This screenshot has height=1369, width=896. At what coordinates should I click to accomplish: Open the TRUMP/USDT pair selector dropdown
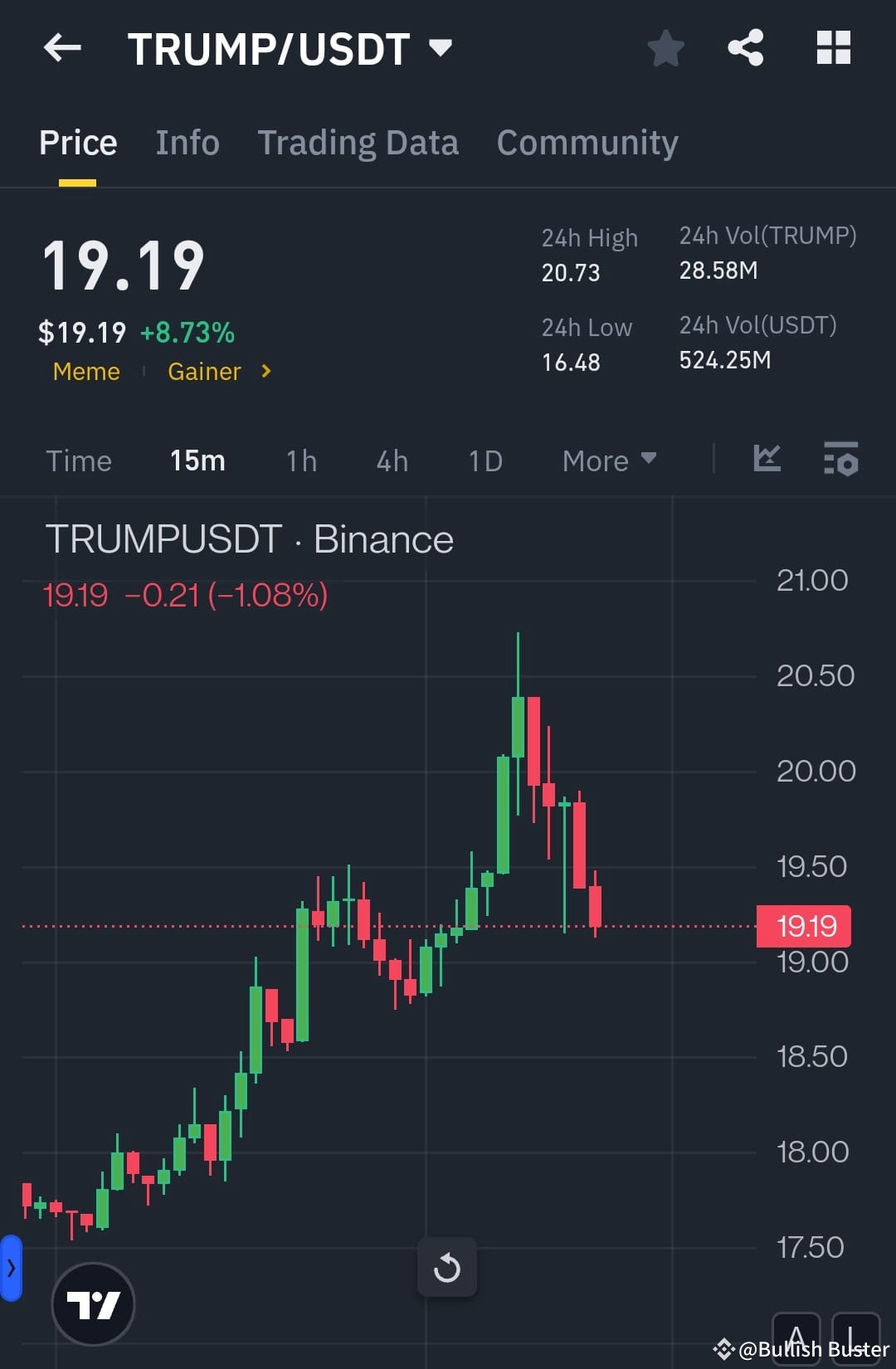point(441,47)
